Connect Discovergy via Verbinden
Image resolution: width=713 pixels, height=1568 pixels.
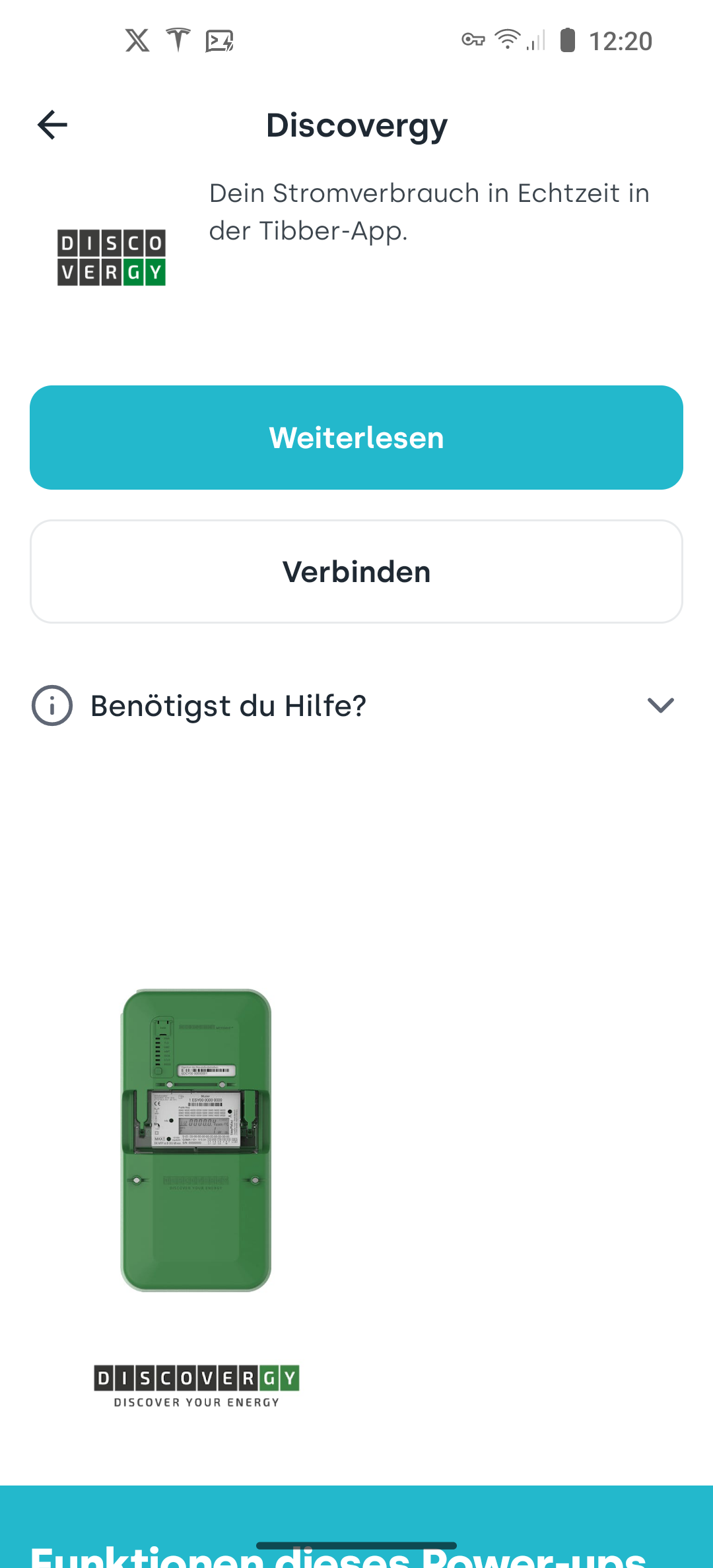(x=356, y=572)
